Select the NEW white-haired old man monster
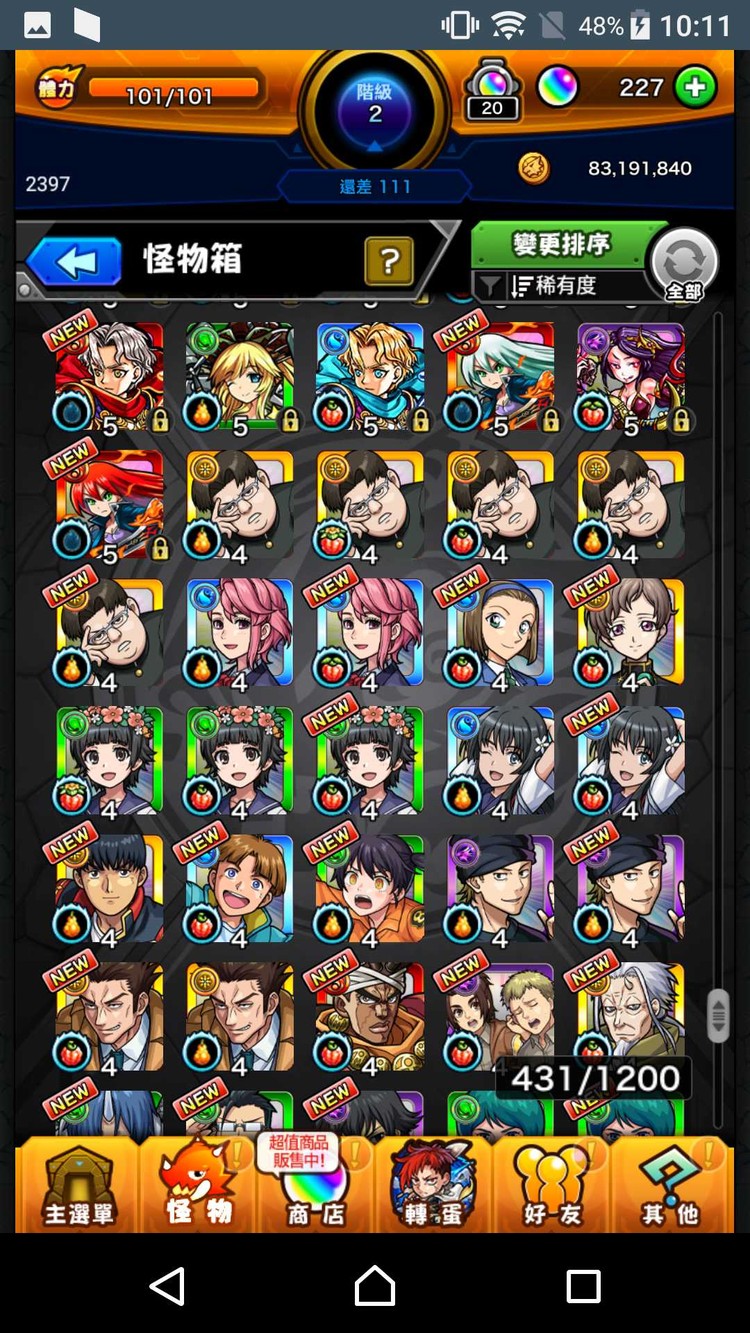750x1333 pixels. pyautogui.click(x=630, y=1010)
